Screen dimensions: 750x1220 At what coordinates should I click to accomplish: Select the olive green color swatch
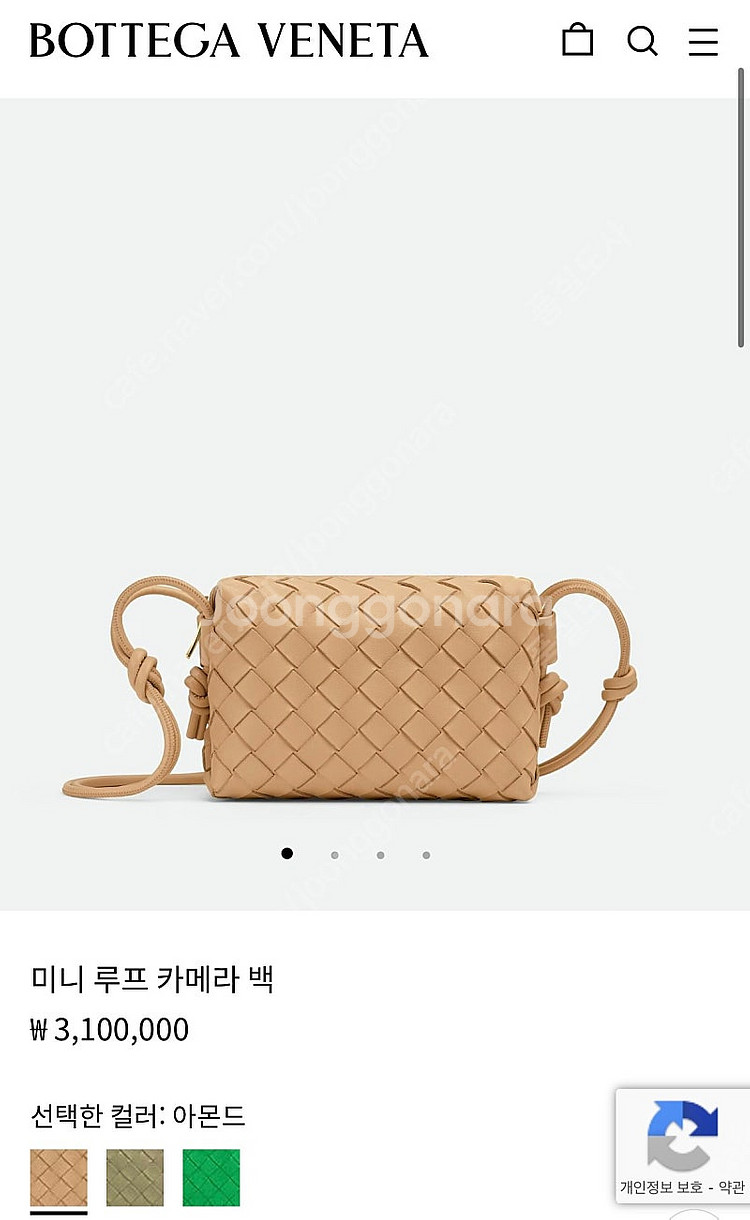pos(135,1177)
